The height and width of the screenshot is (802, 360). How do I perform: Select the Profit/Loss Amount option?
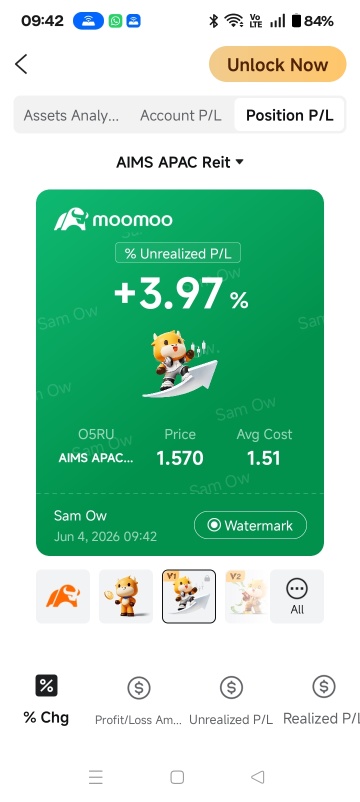point(139,700)
